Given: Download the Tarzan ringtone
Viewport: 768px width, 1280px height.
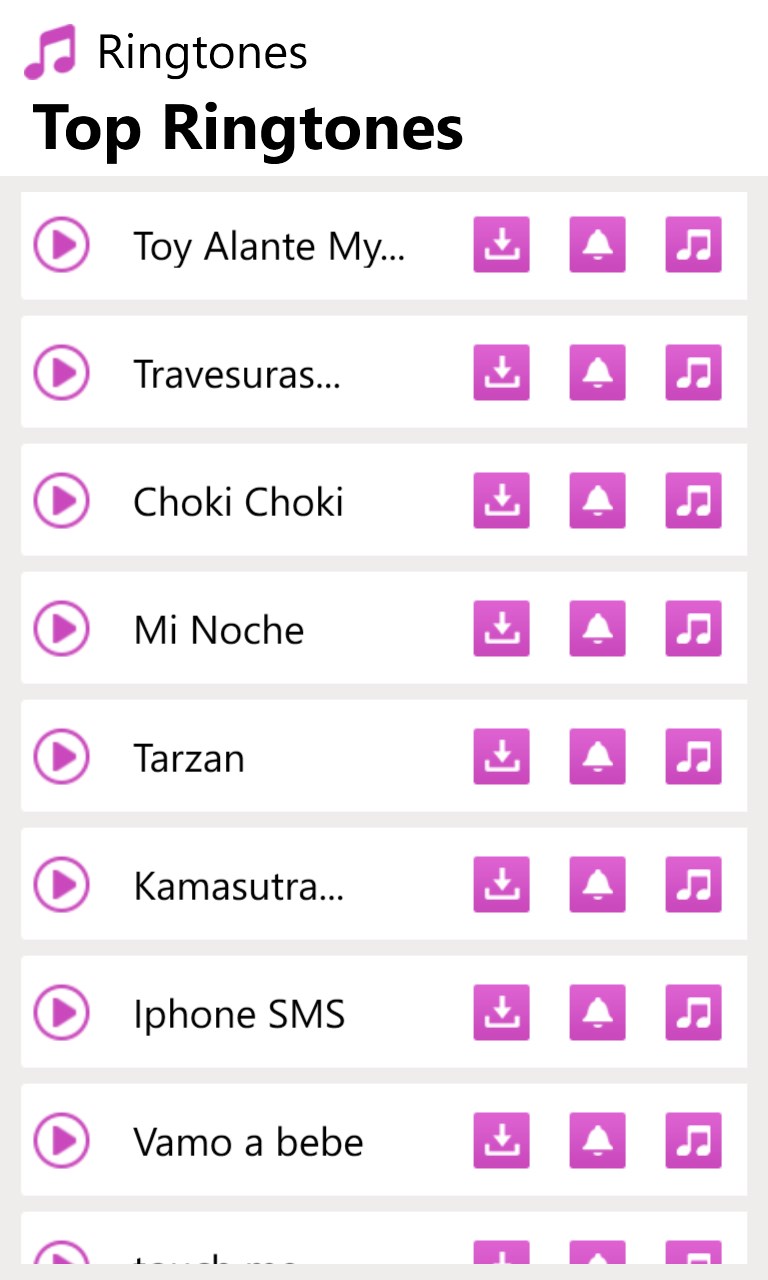Looking at the screenshot, I should point(501,757).
